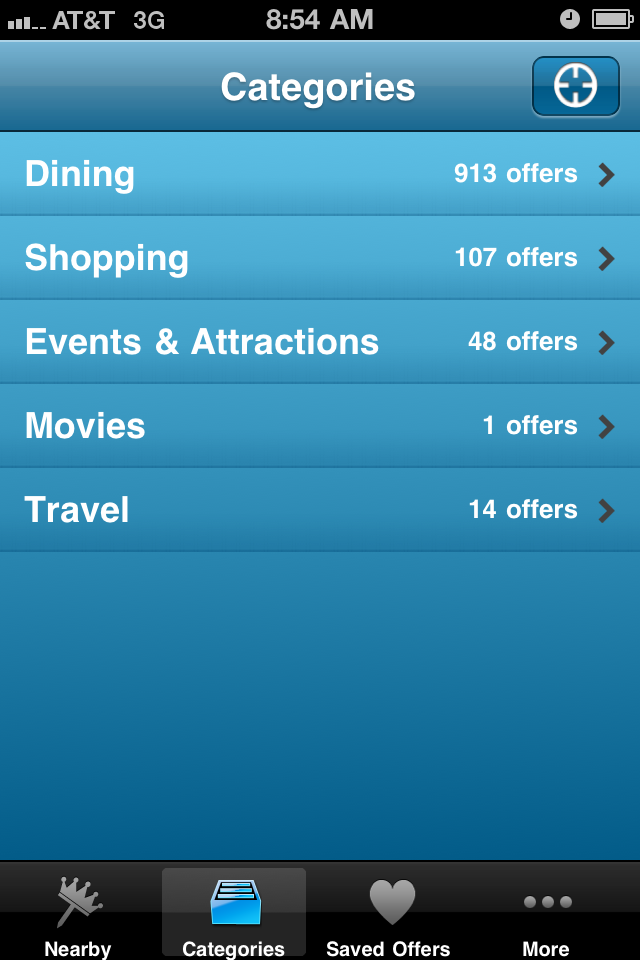The width and height of the screenshot is (640, 960).
Task: Select the Travel category
Action: click(x=320, y=510)
